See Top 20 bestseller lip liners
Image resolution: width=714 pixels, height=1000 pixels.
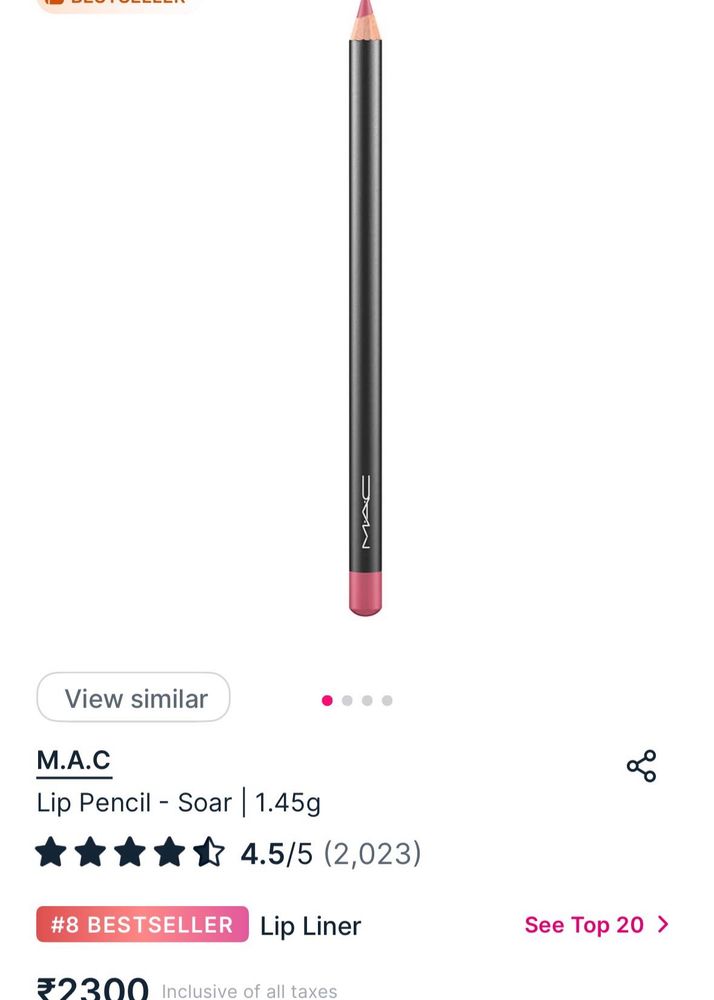click(596, 924)
